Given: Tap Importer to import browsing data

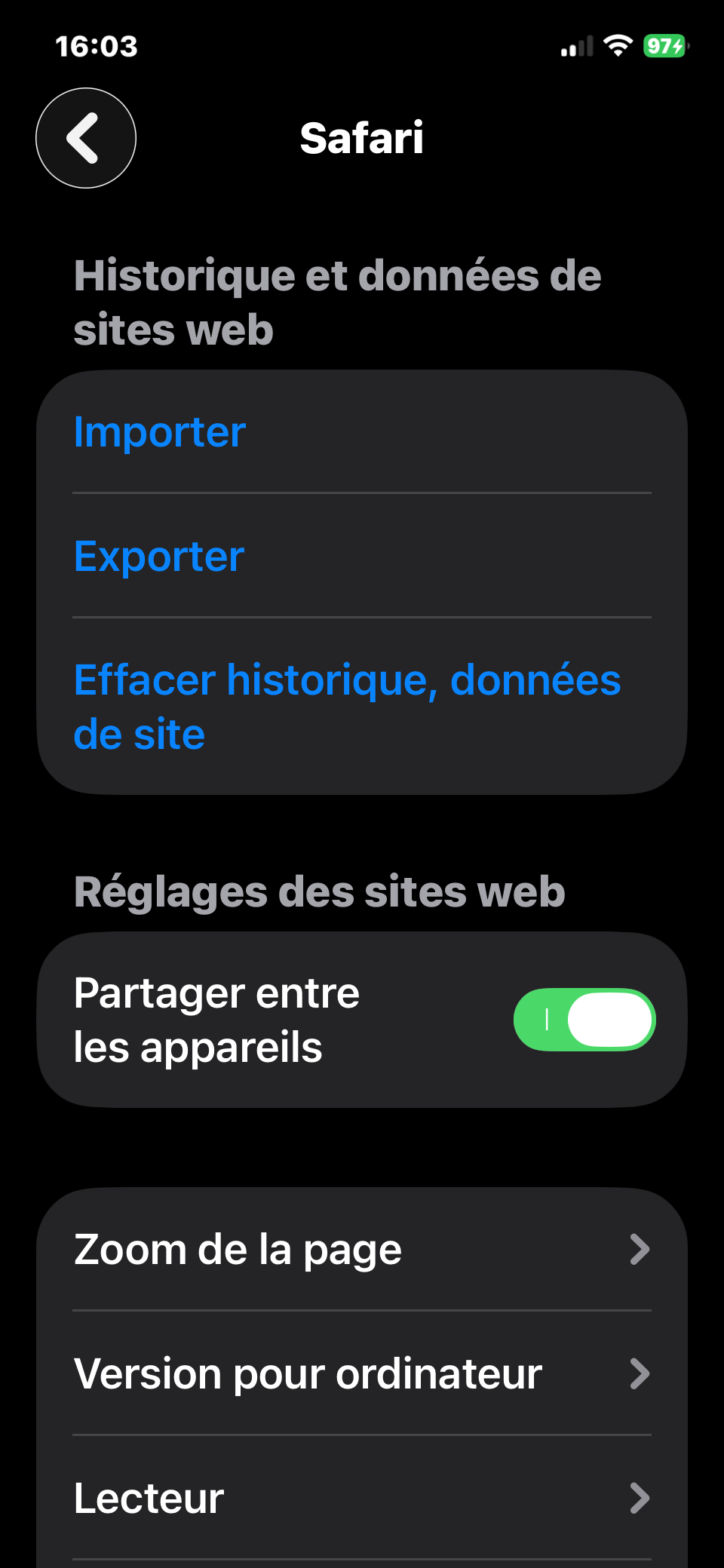Looking at the screenshot, I should (x=160, y=432).
